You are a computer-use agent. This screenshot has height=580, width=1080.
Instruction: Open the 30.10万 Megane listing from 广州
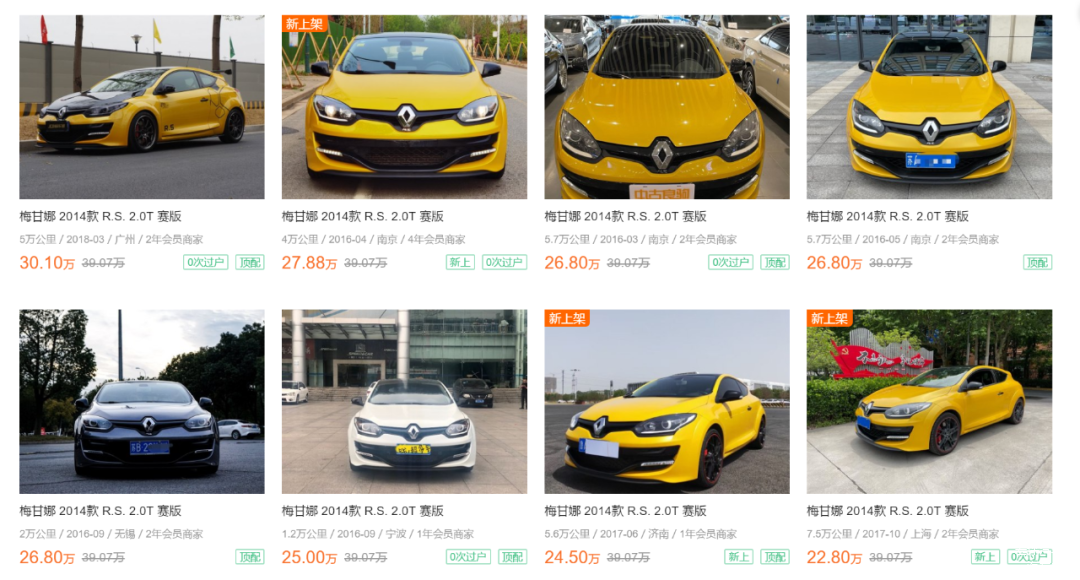(x=141, y=107)
